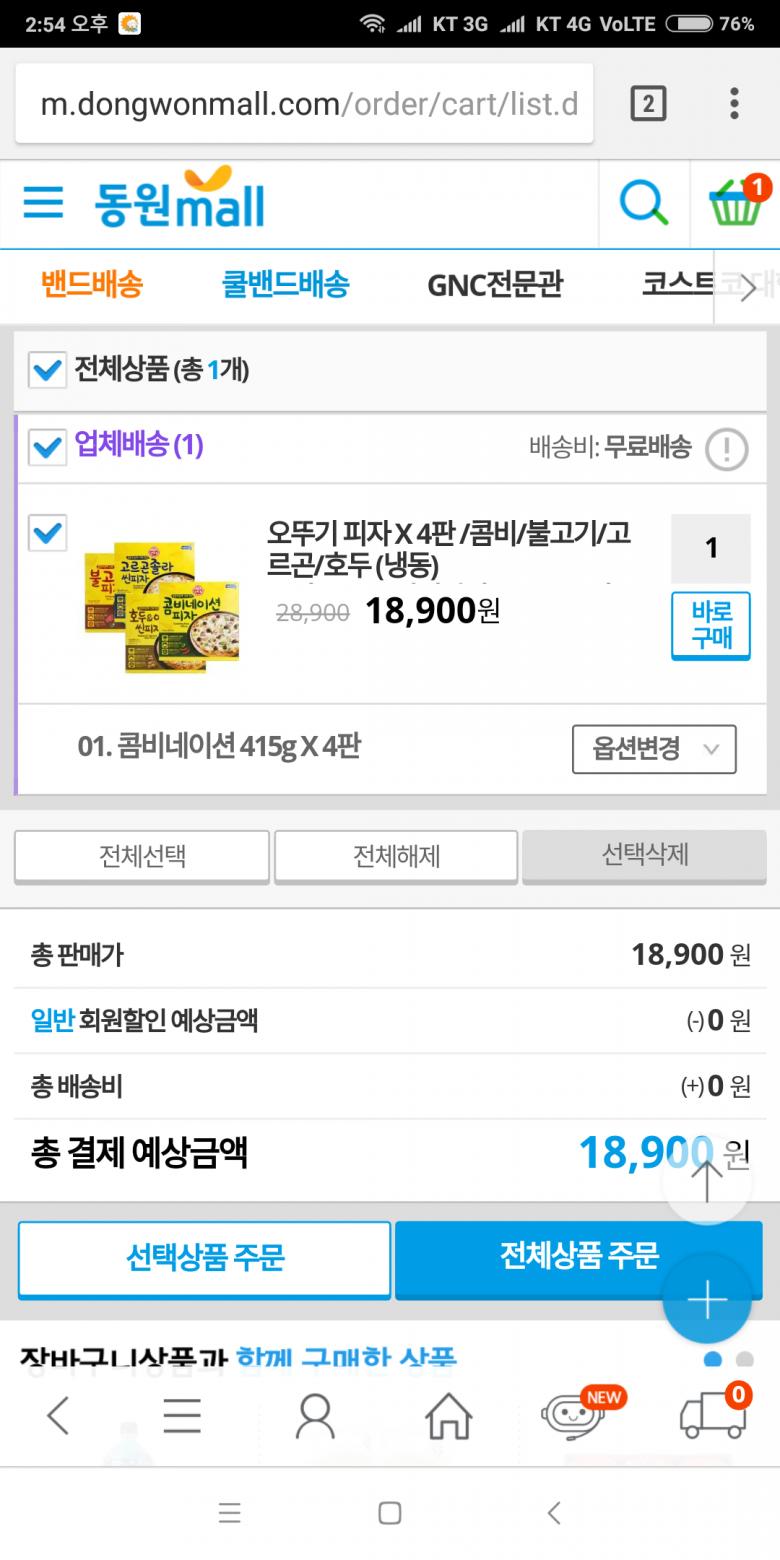Toggle the 전체상품 checkbox
This screenshot has width=780, height=1560.
pos(47,370)
